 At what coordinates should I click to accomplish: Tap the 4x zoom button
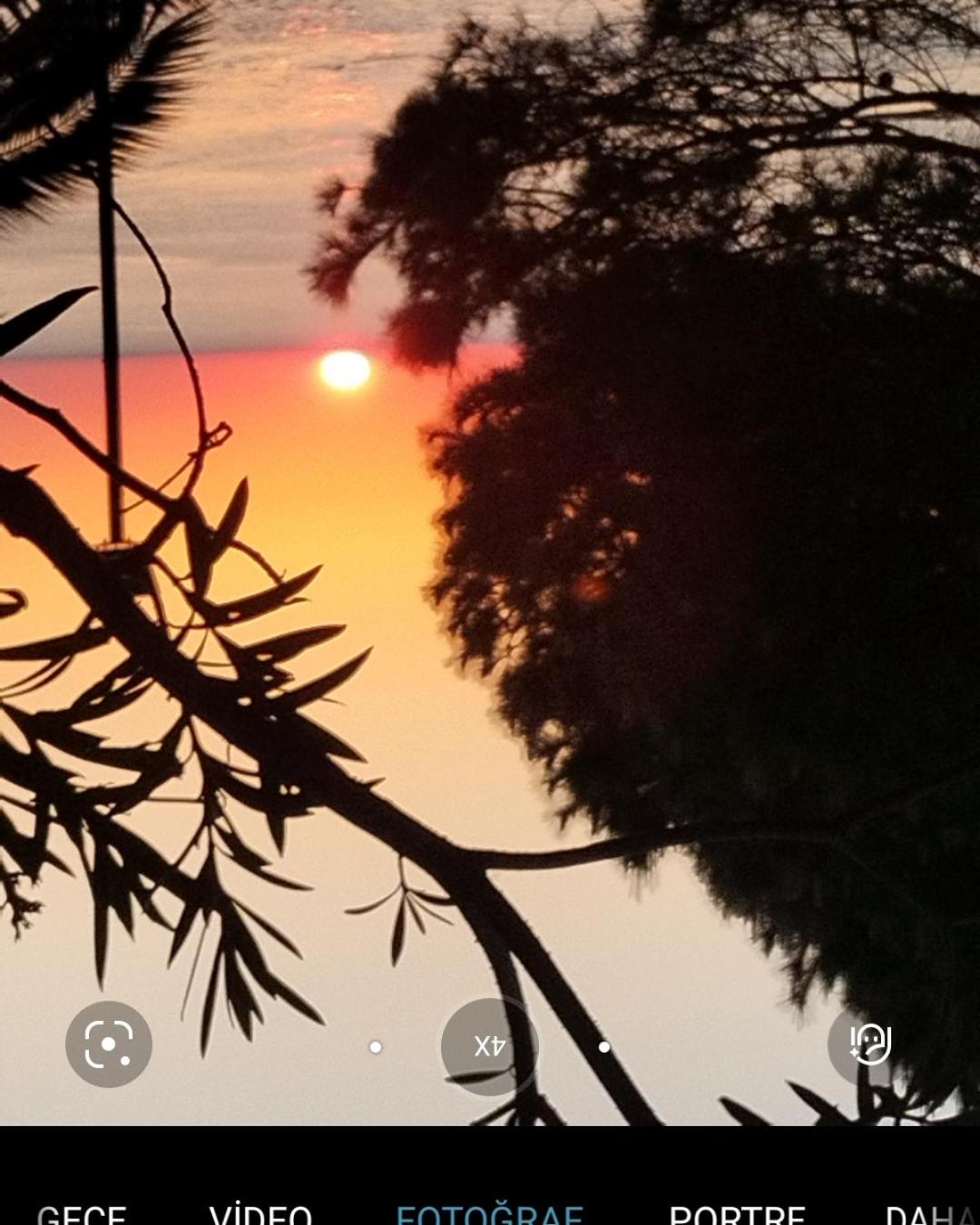tap(489, 1046)
